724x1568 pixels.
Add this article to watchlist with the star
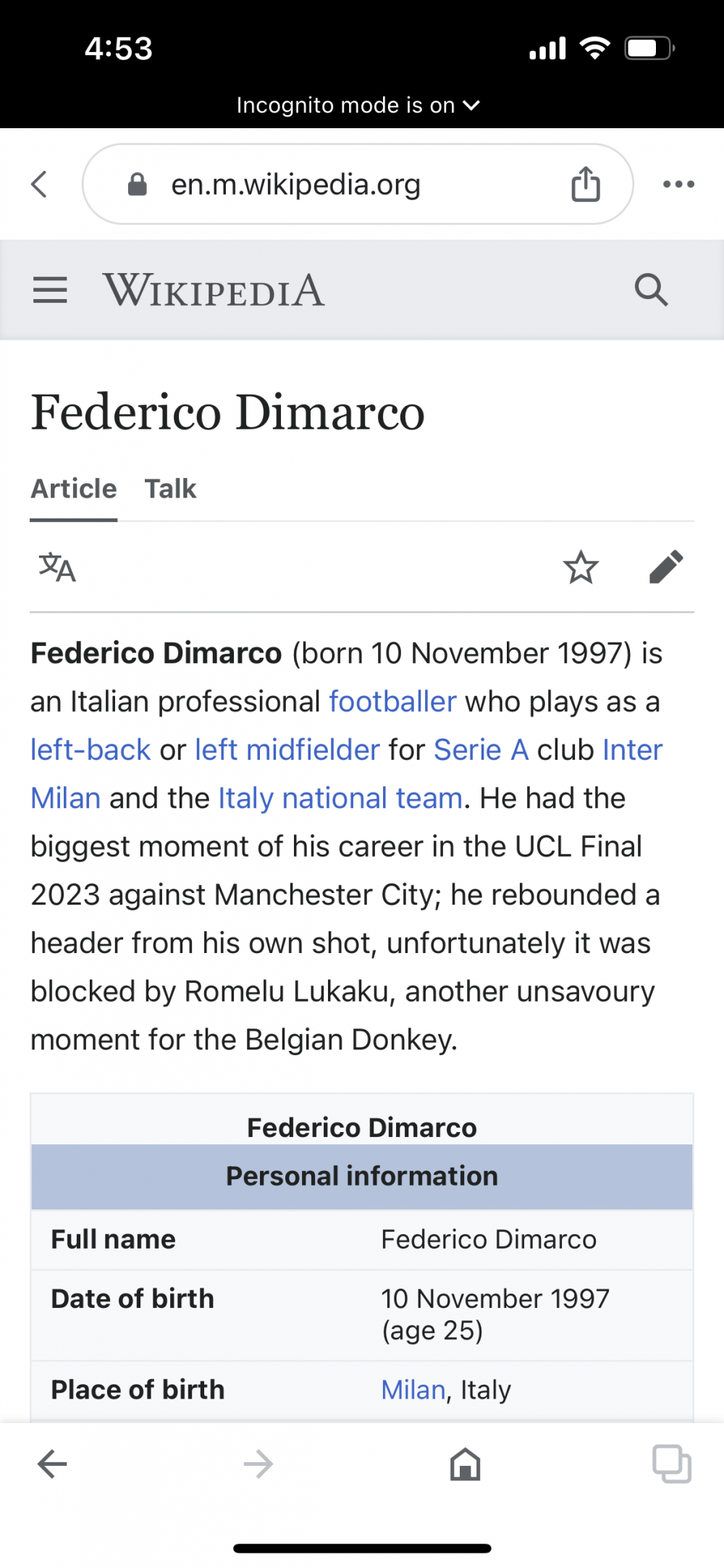(x=581, y=567)
